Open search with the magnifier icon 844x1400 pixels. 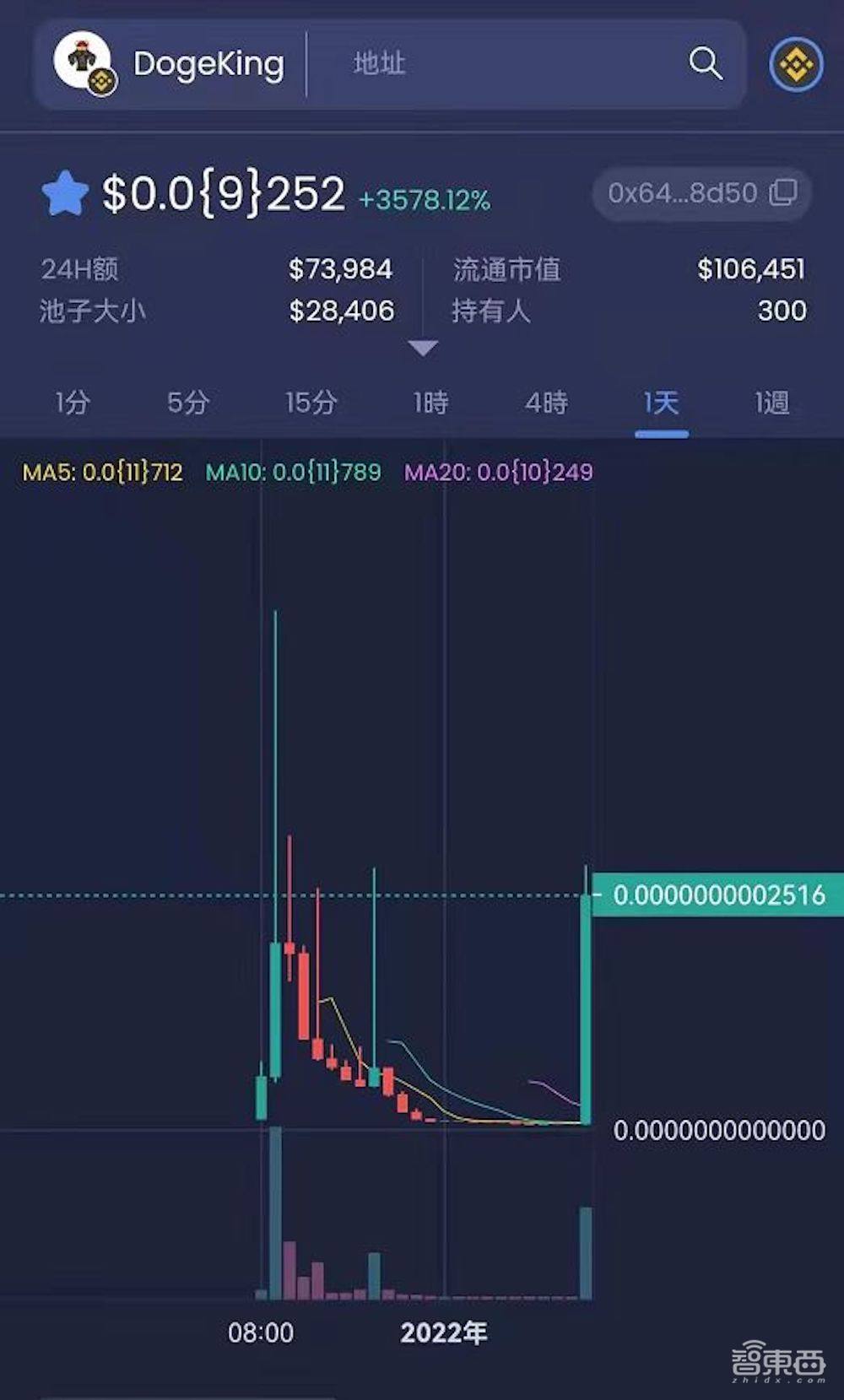(x=706, y=63)
